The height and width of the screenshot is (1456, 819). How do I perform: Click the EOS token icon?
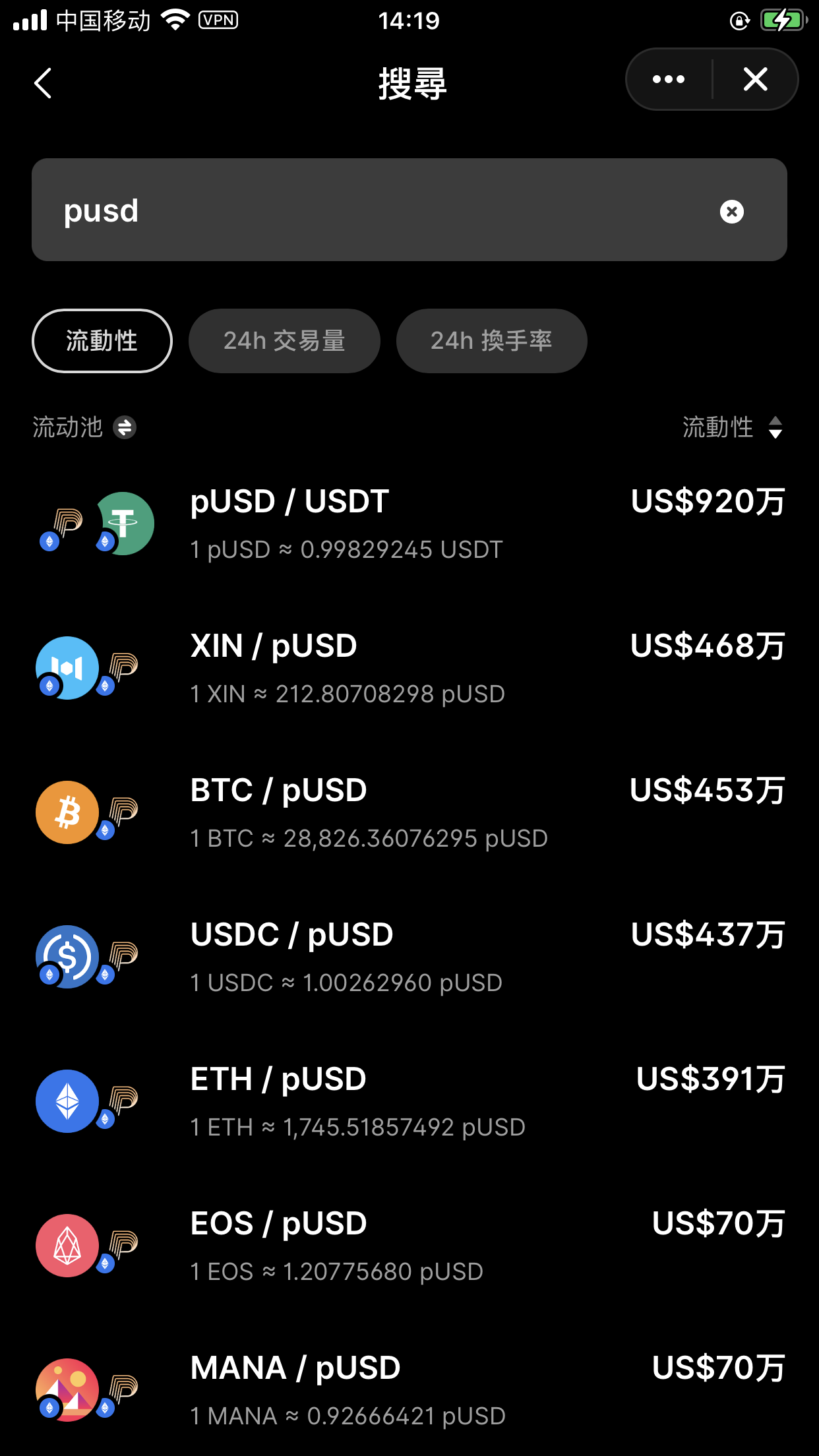tap(69, 1246)
